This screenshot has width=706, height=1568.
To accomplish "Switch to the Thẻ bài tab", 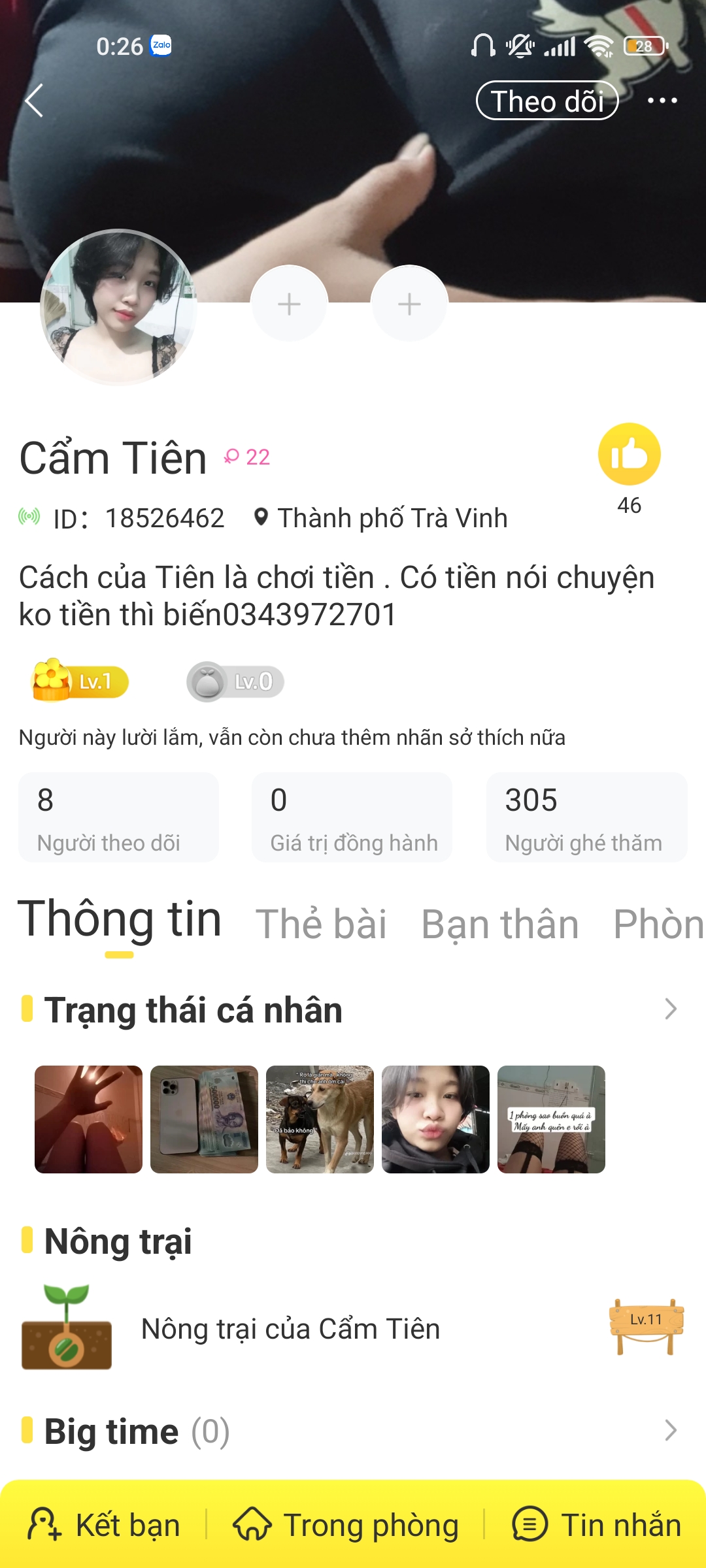I will pos(321,924).
